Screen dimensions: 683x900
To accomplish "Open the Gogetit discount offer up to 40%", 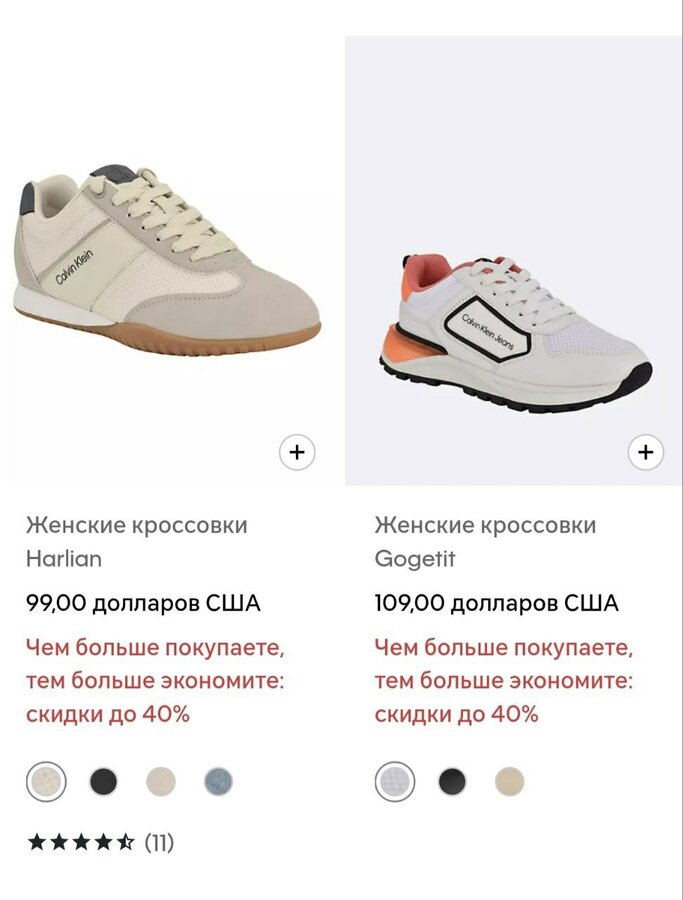I will (x=504, y=681).
